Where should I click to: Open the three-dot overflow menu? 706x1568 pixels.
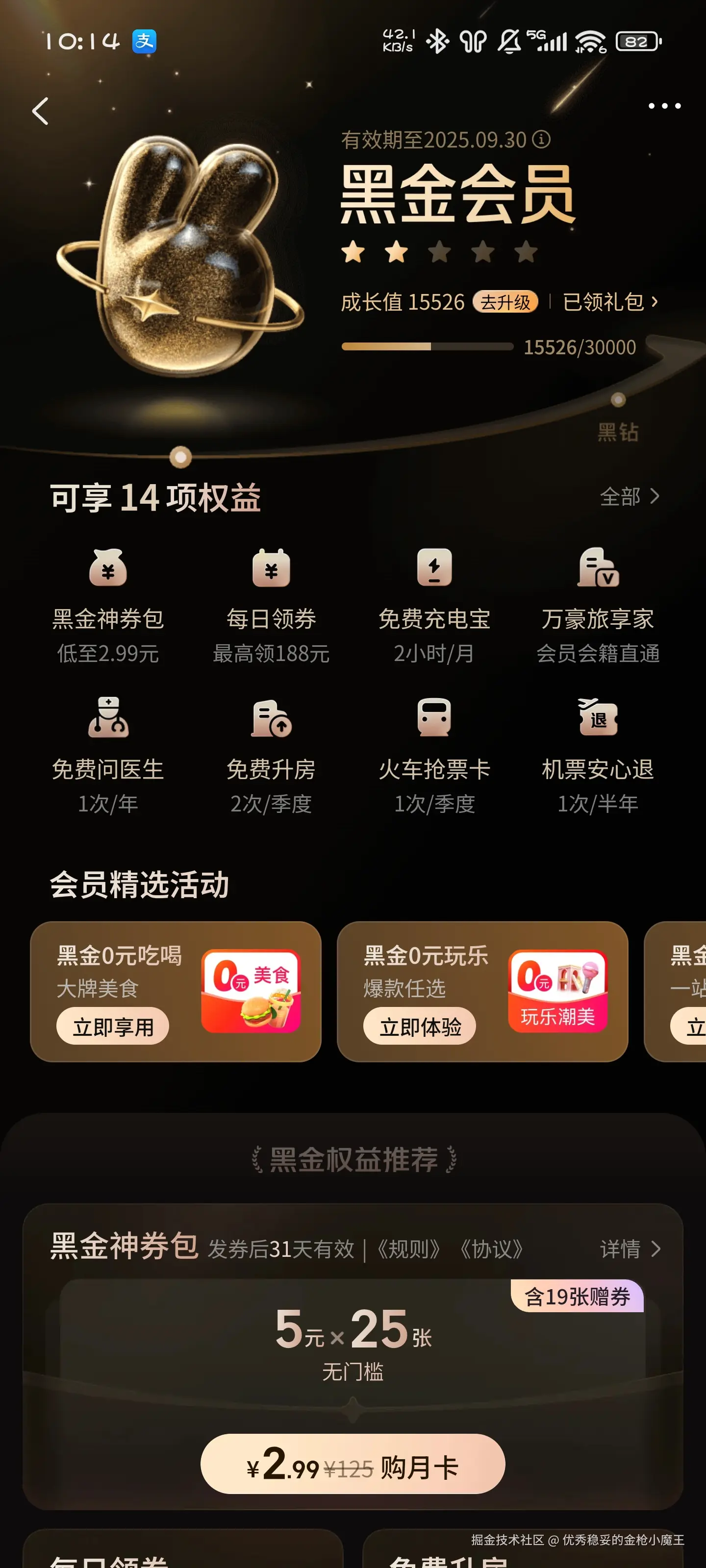click(x=664, y=106)
